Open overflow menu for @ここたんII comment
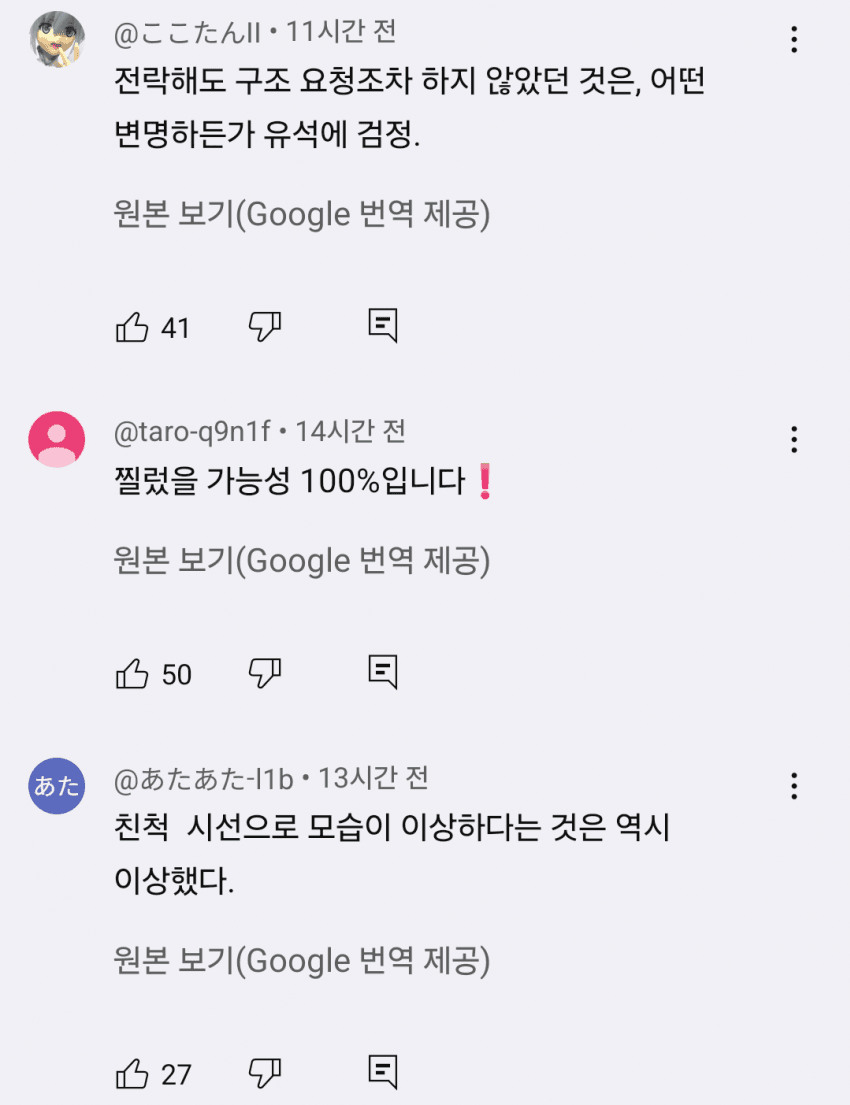The width and height of the screenshot is (850, 1105). 794,40
